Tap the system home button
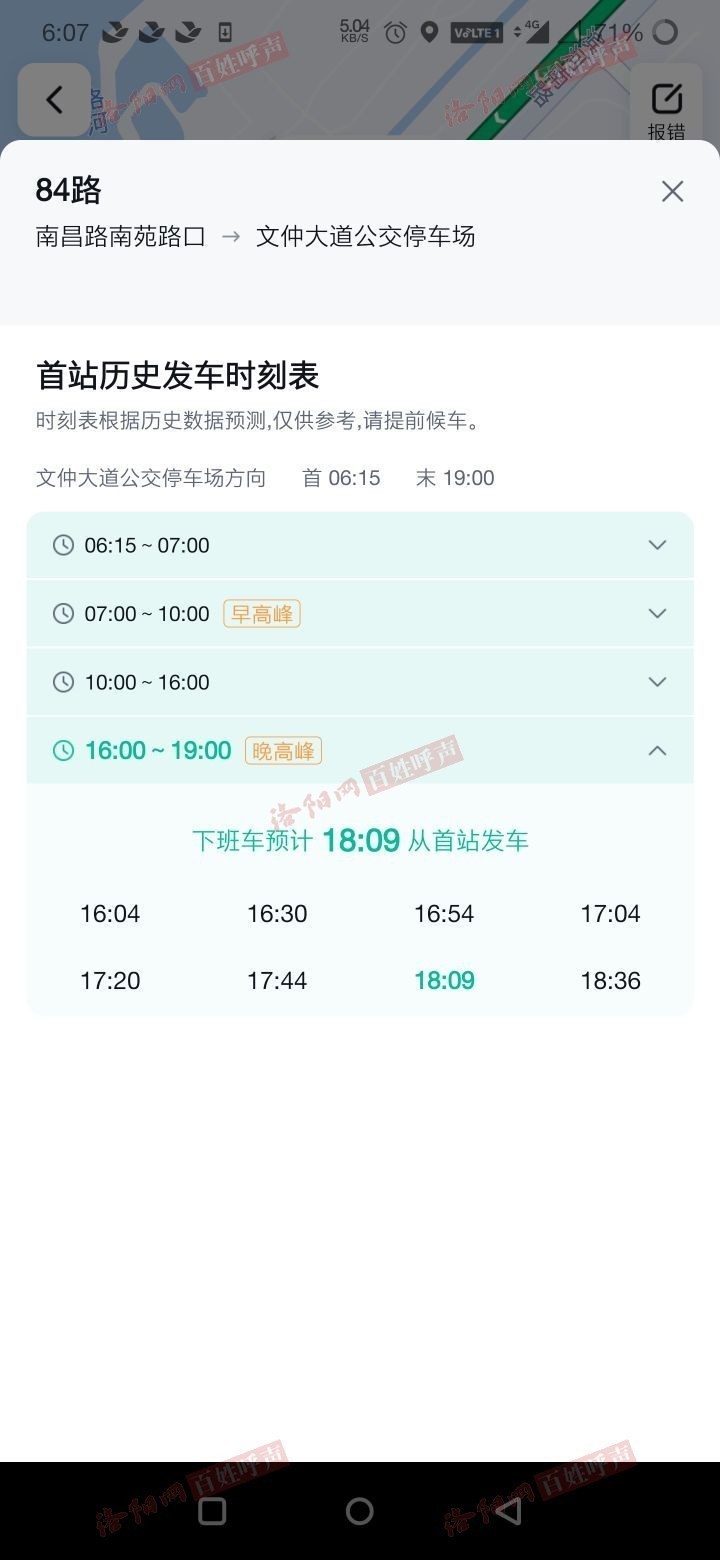Viewport: 720px width, 1560px height. pos(360,1510)
